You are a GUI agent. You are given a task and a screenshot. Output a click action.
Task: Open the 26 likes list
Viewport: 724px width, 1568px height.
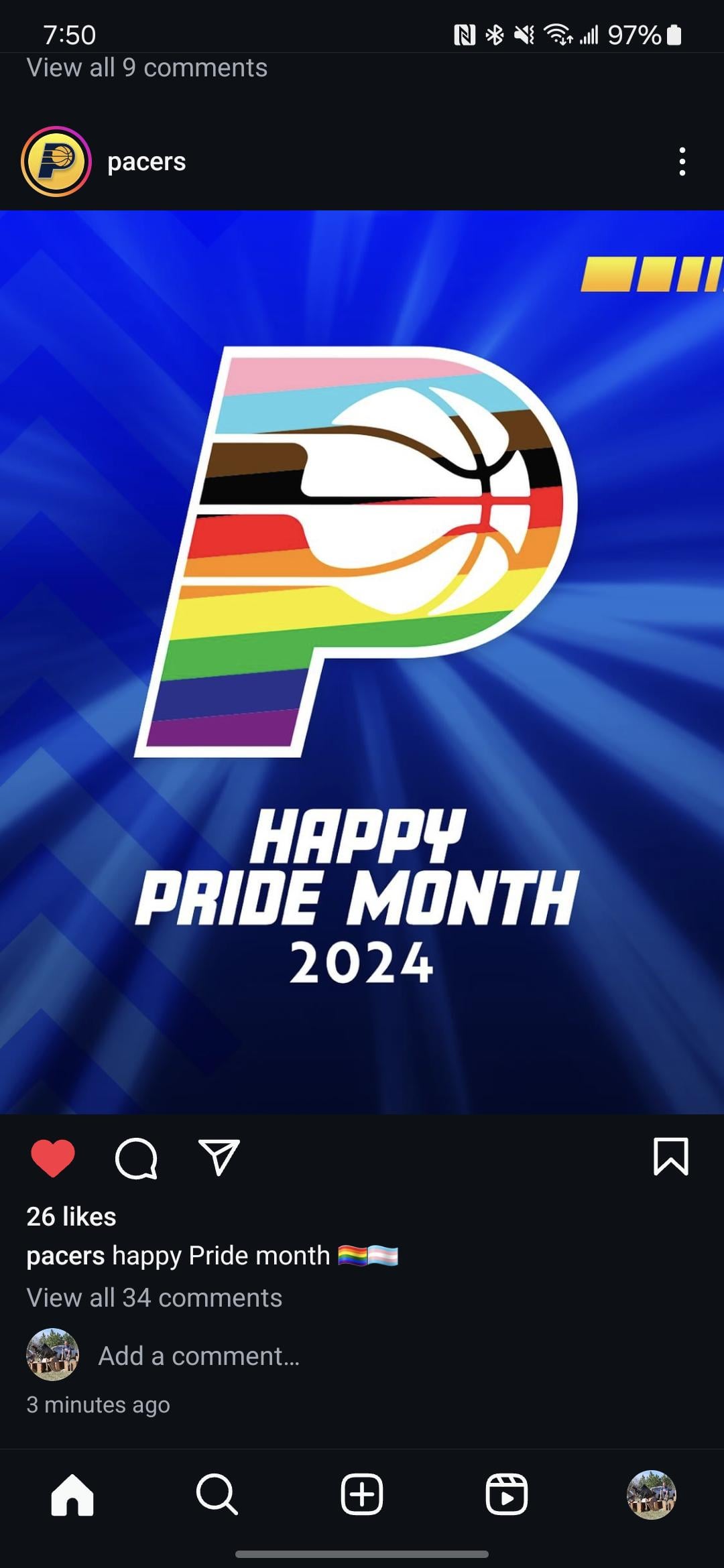coord(71,1216)
